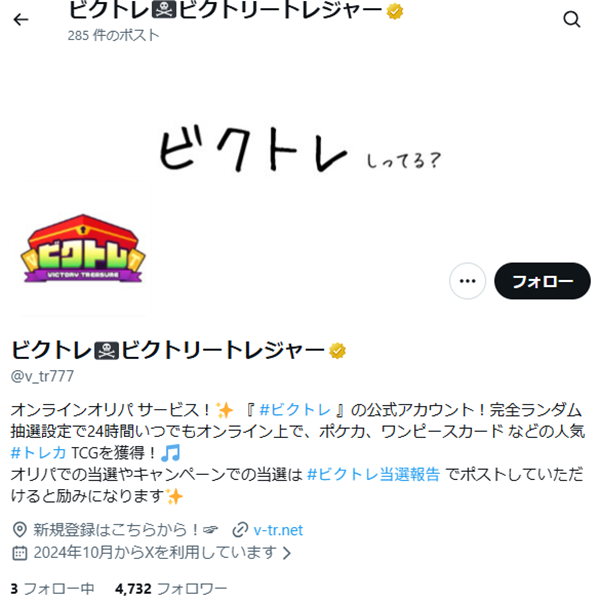View the 3 フォロー中 list
The height and width of the screenshot is (604, 600).
point(52,589)
